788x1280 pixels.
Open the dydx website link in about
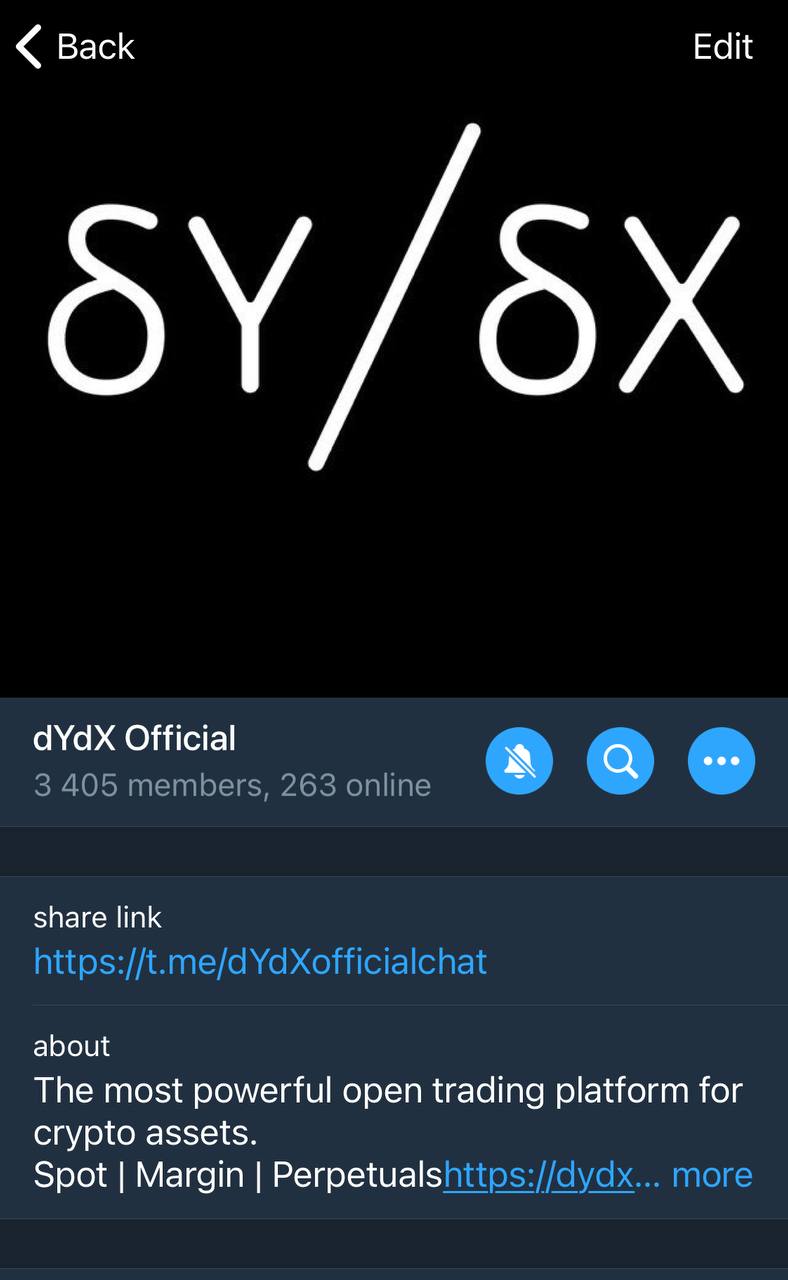point(540,1175)
